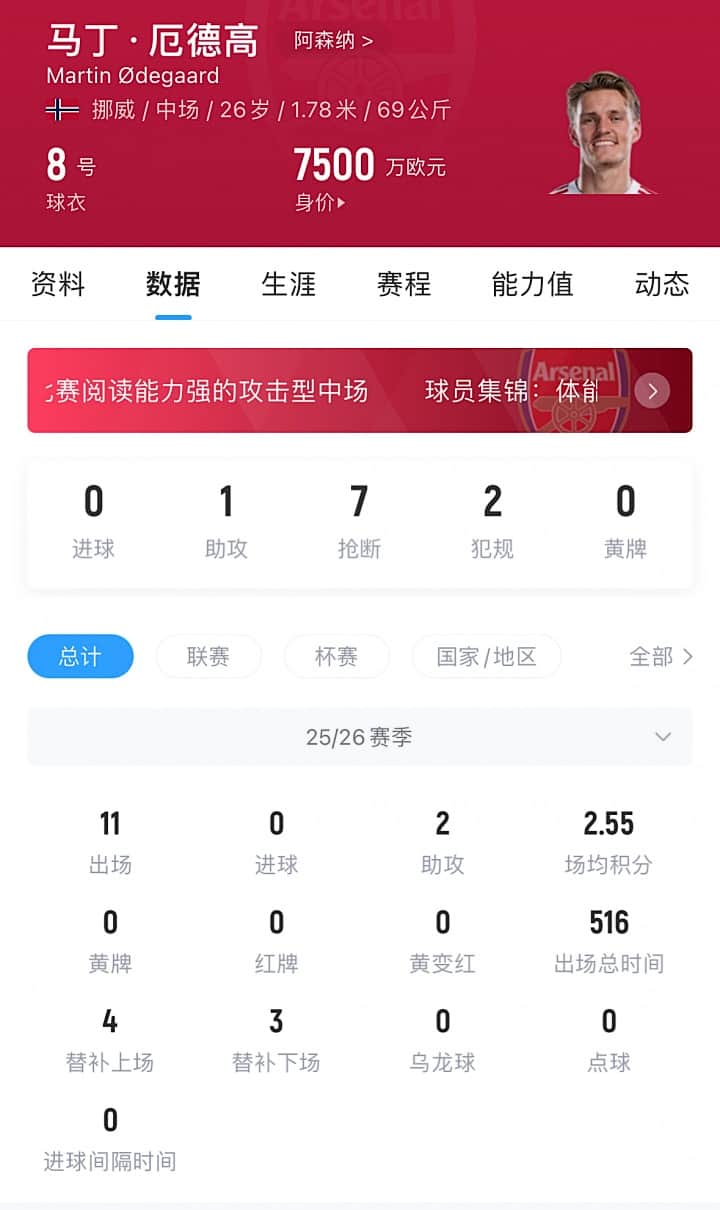This screenshot has height=1210, width=720.
Task: Go to the 生涯 tab
Action: (288, 284)
